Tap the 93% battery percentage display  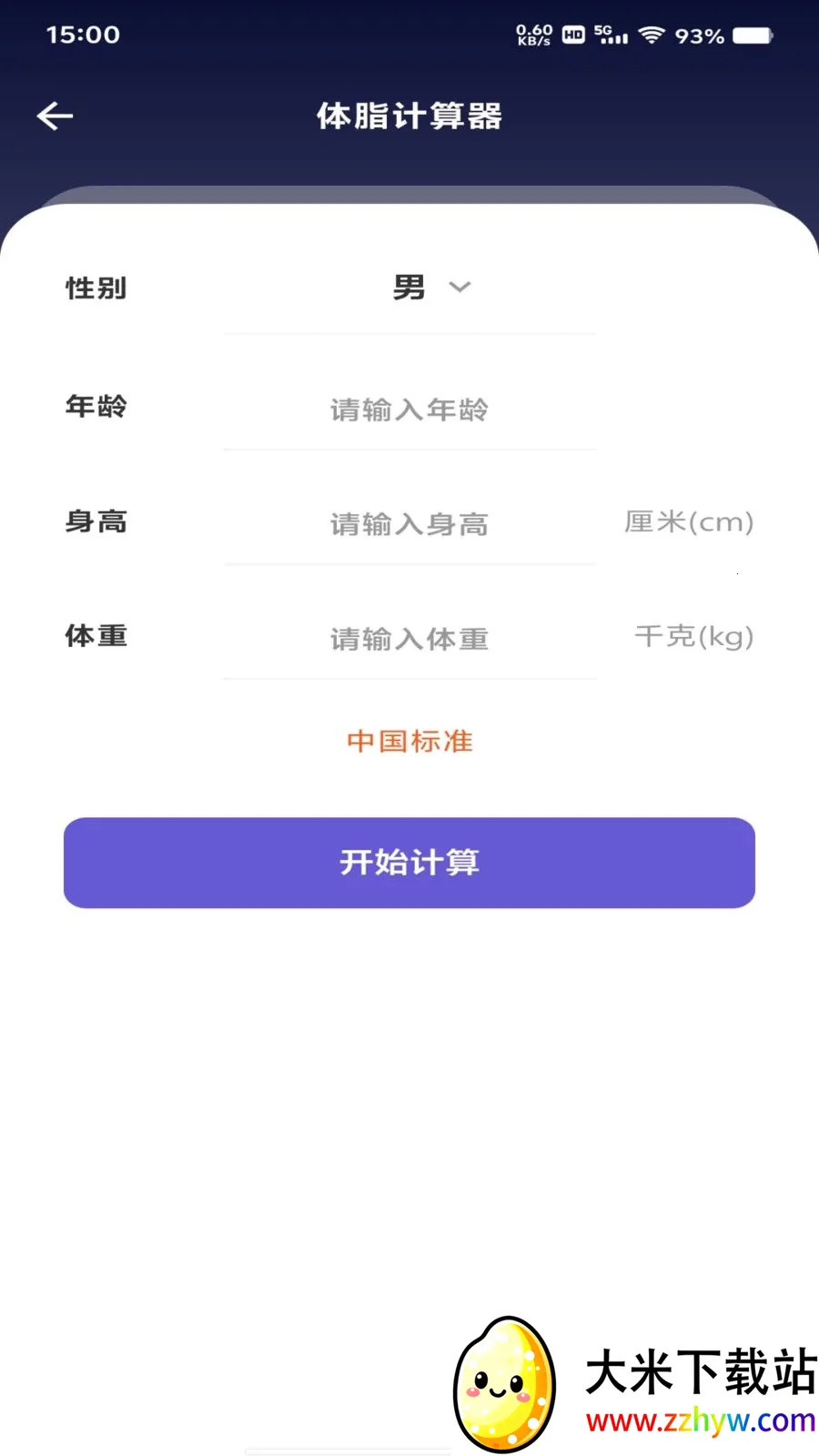[x=700, y=36]
